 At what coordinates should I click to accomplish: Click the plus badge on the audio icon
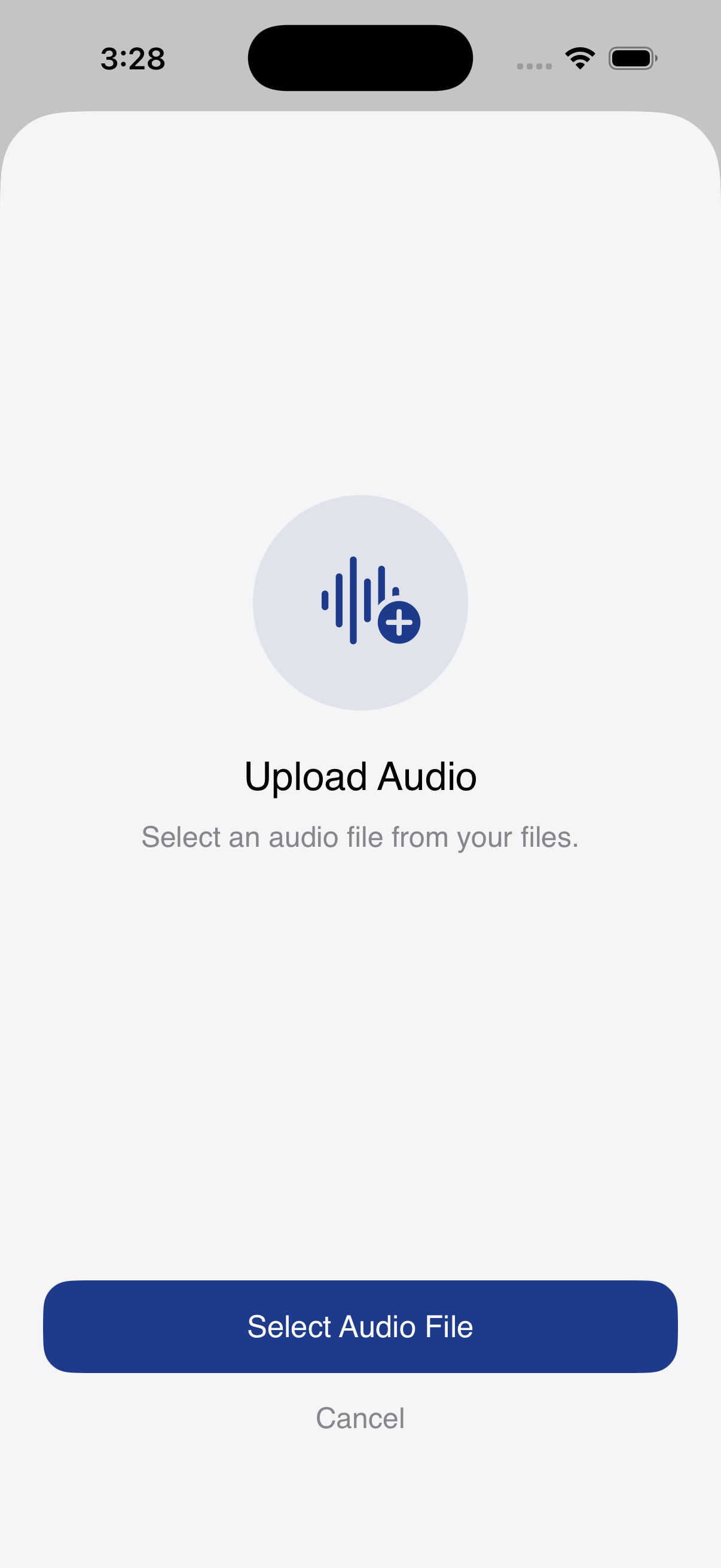[398, 623]
